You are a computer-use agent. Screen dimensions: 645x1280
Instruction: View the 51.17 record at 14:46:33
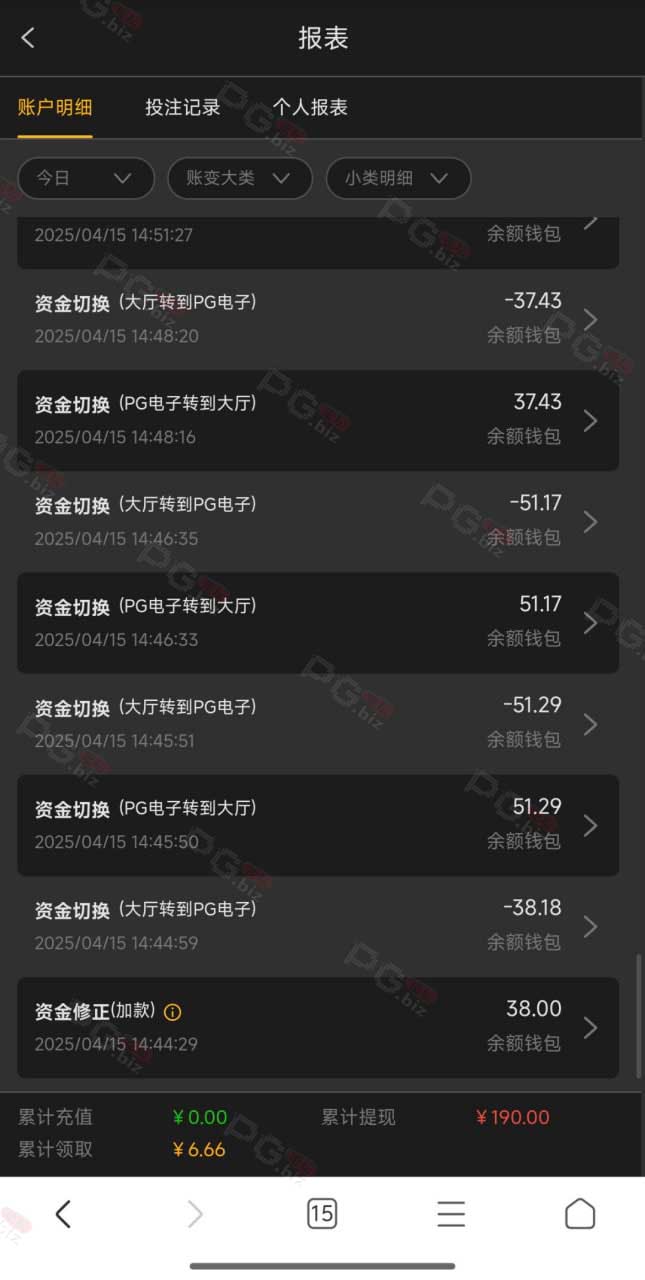click(318, 622)
